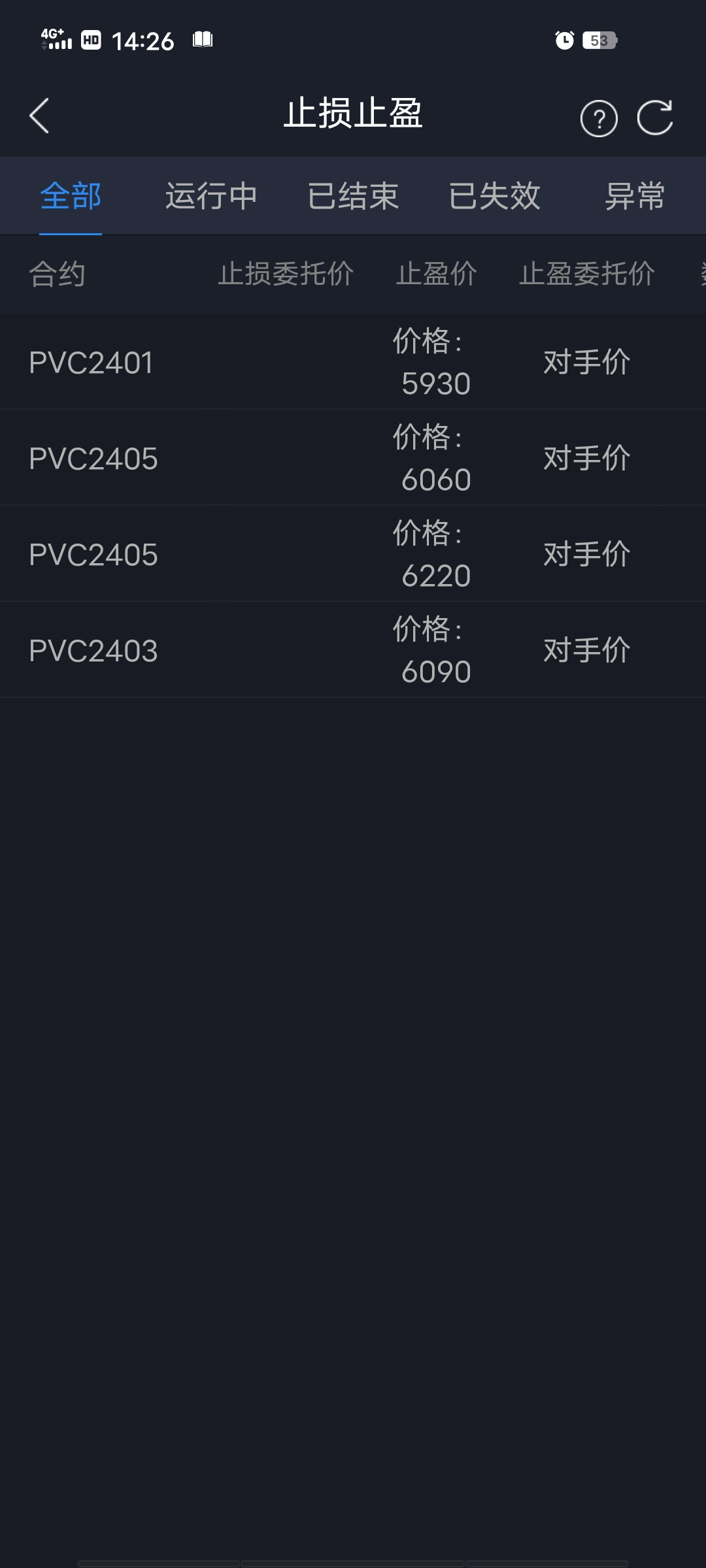The width and height of the screenshot is (706, 1568).
Task: Open the PVC2401 order at price 5930
Action: pos(353,362)
